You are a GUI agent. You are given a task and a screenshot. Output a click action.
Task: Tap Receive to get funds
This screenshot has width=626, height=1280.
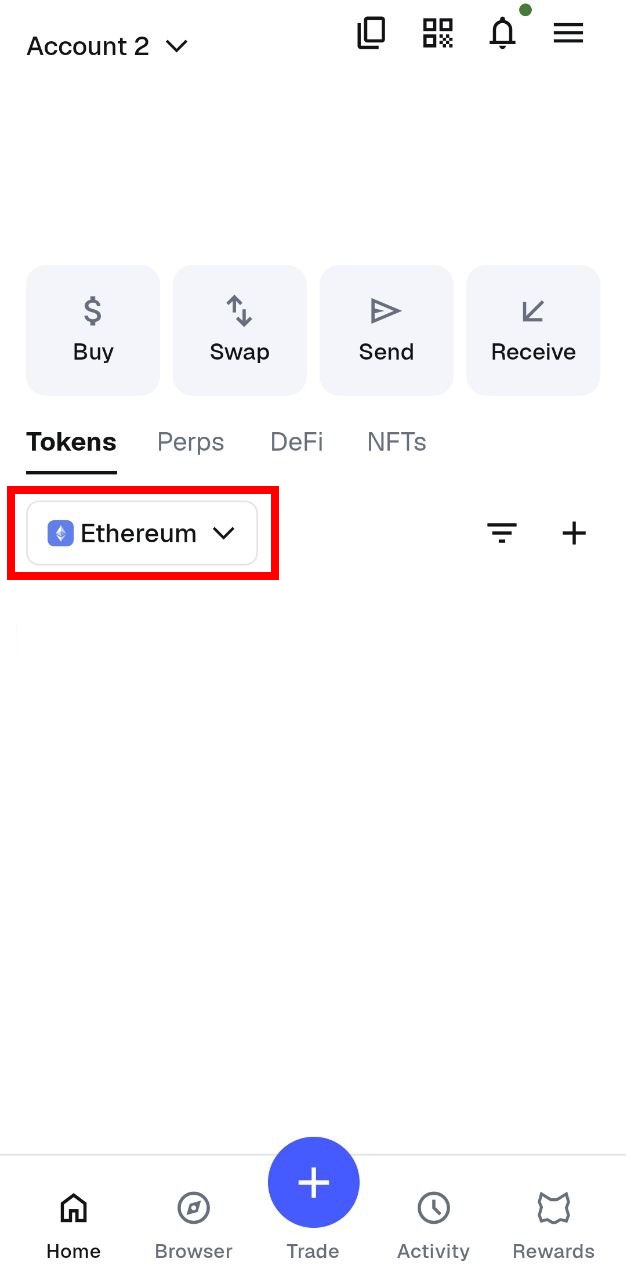tap(533, 330)
